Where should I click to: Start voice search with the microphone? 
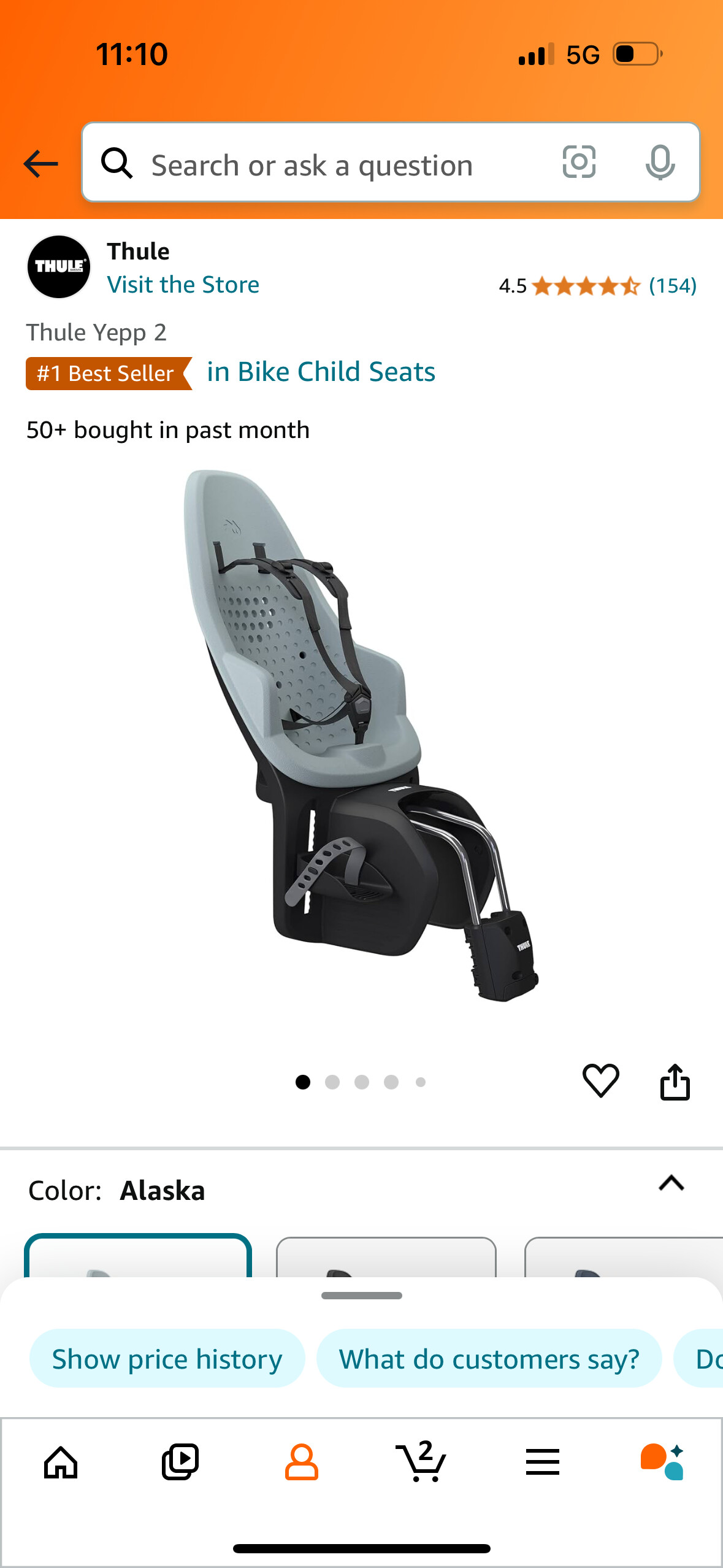click(660, 163)
